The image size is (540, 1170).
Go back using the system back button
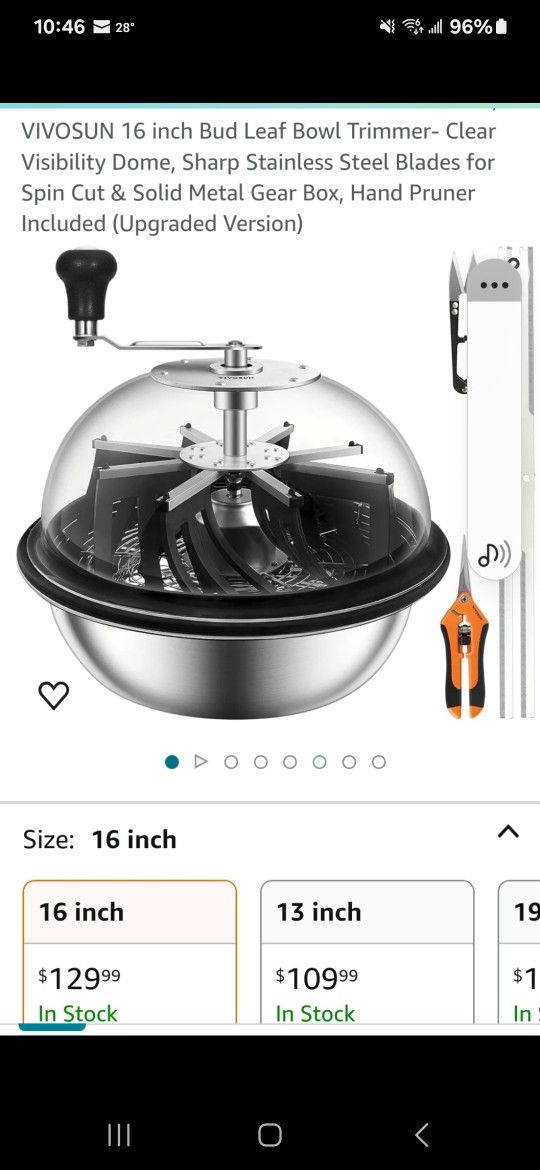point(421,1135)
